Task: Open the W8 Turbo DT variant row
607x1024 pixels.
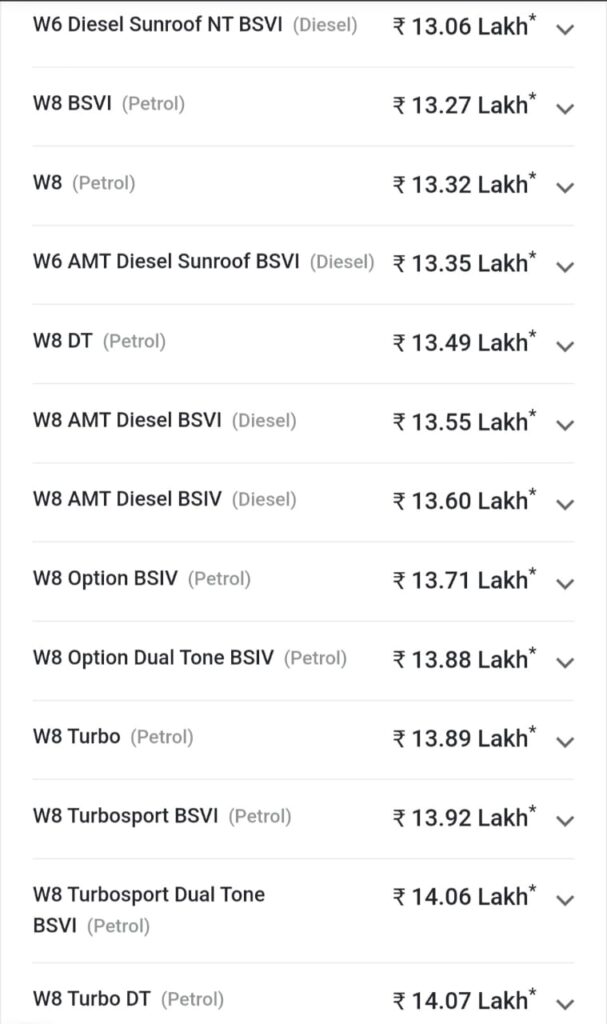Action: pyautogui.click(x=565, y=1003)
